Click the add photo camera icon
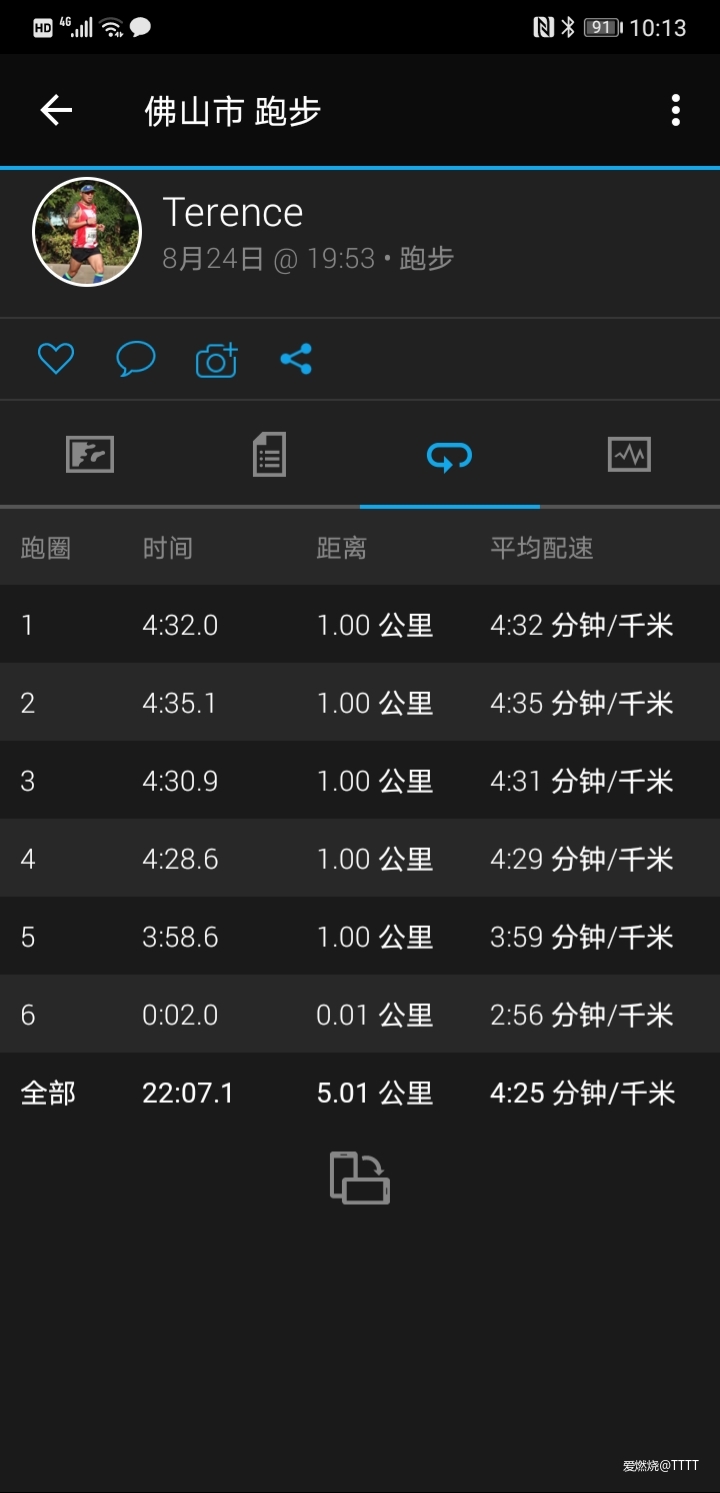This screenshot has width=720, height=1493. pos(216,358)
